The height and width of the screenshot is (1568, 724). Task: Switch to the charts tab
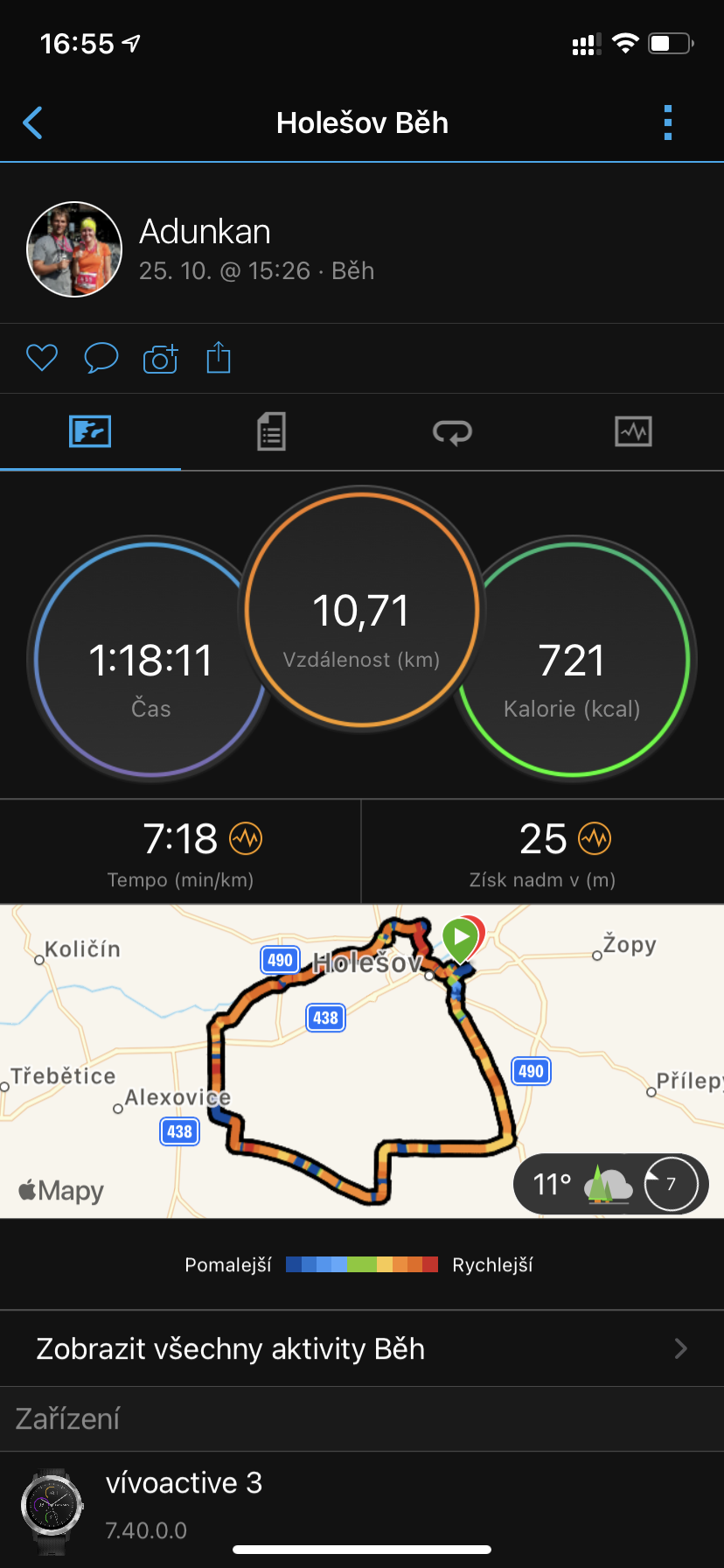(633, 432)
